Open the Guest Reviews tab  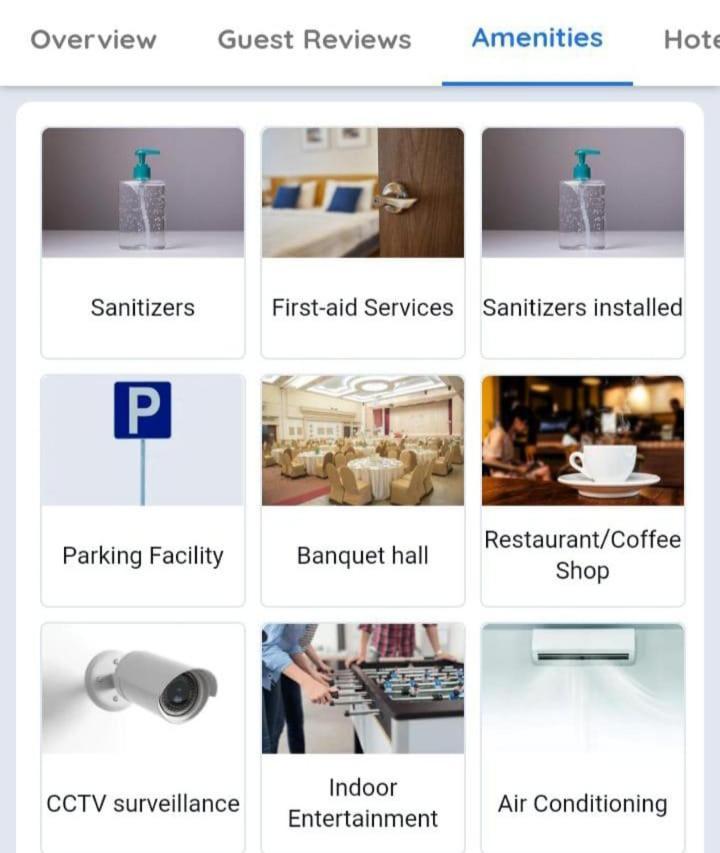point(314,40)
